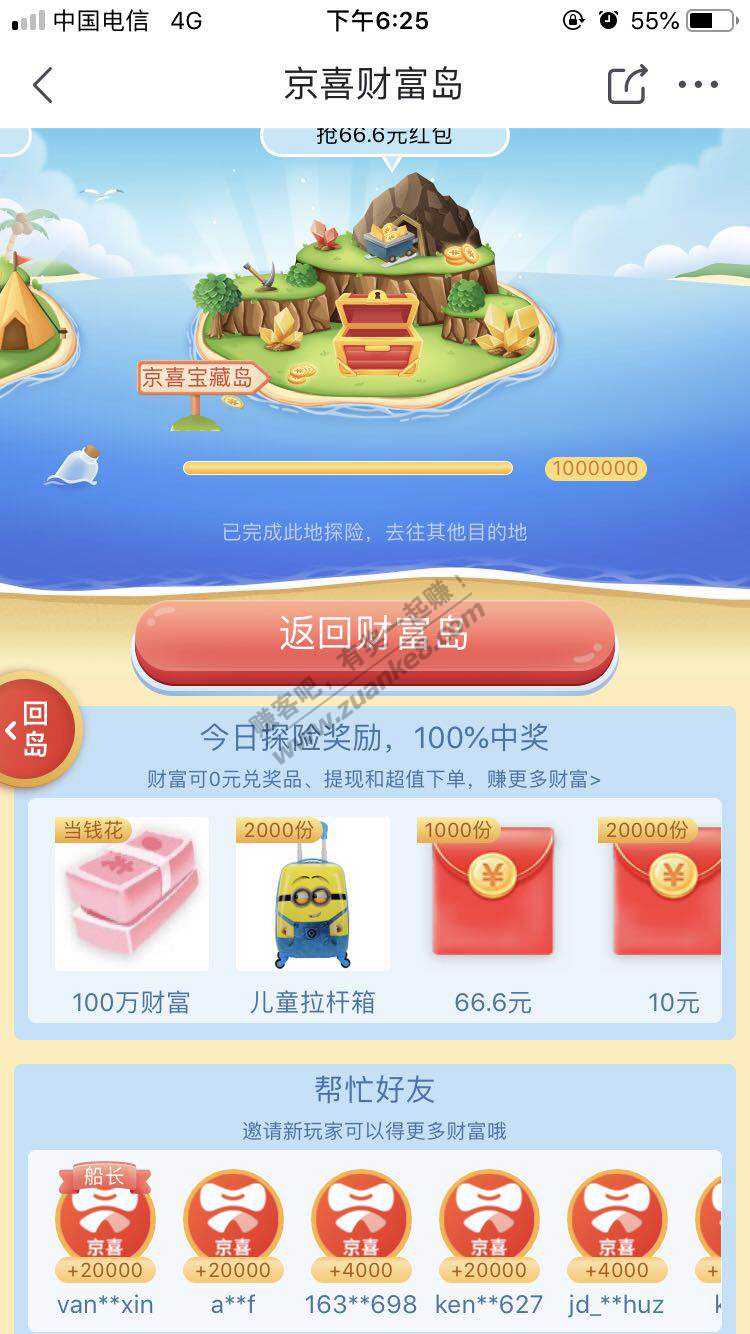Go back using the top-left arrow
Image resolution: width=750 pixels, height=1334 pixels.
tap(42, 86)
